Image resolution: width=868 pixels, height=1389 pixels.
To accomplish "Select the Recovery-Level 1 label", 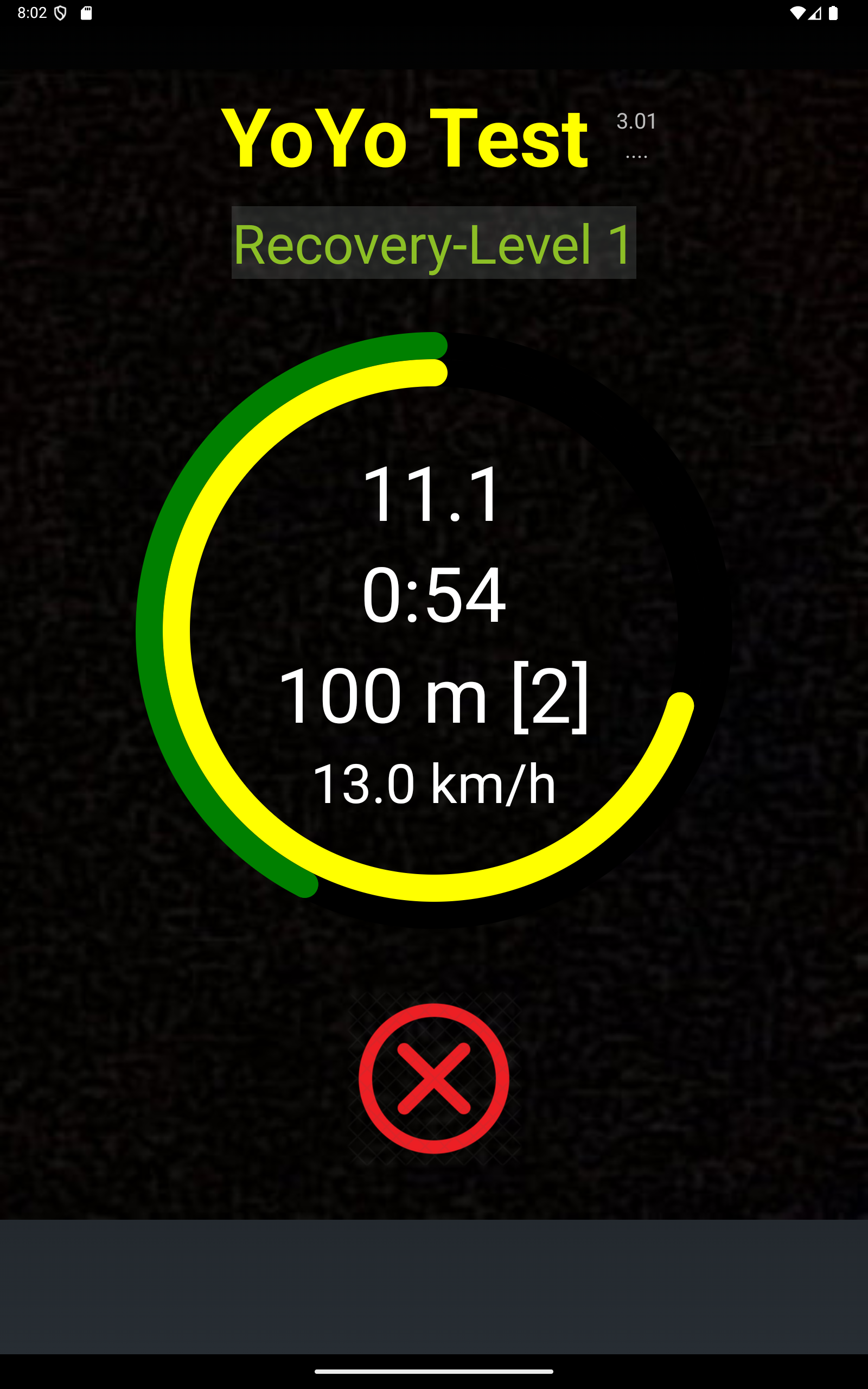I will coord(433,243).
